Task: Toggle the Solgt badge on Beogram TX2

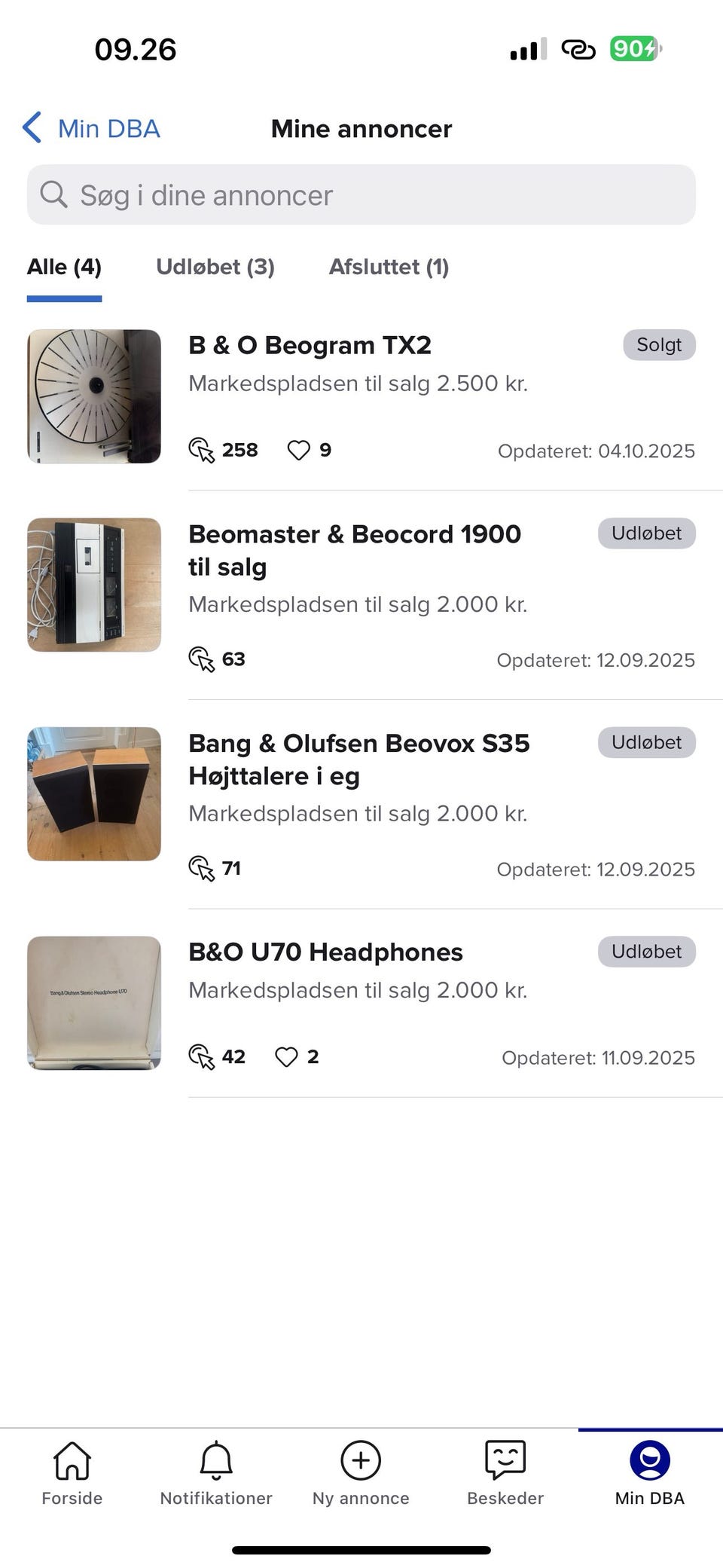Action: pyautogui.click(x=658, y=344)
